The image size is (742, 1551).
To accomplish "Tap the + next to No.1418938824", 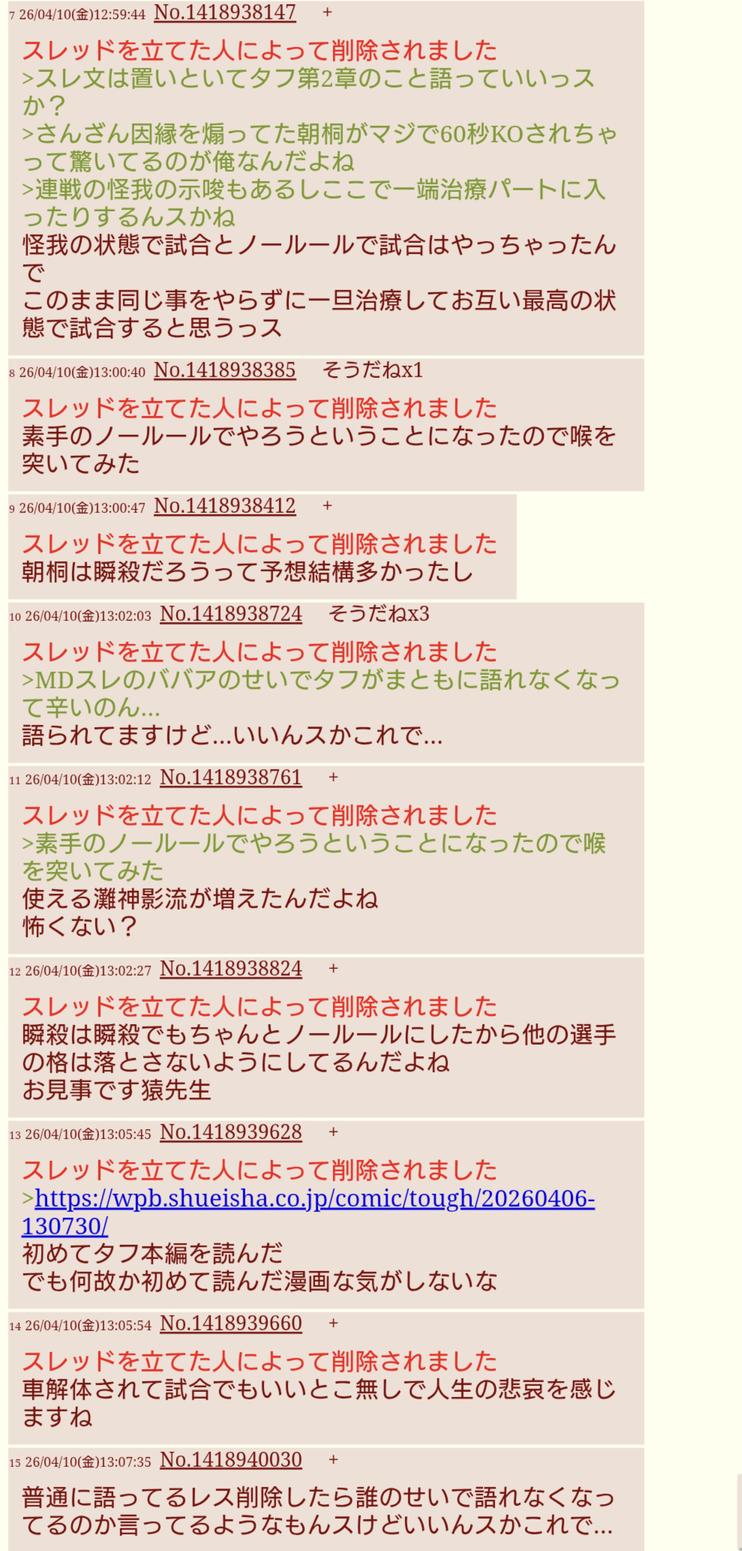I will [333, 968].
